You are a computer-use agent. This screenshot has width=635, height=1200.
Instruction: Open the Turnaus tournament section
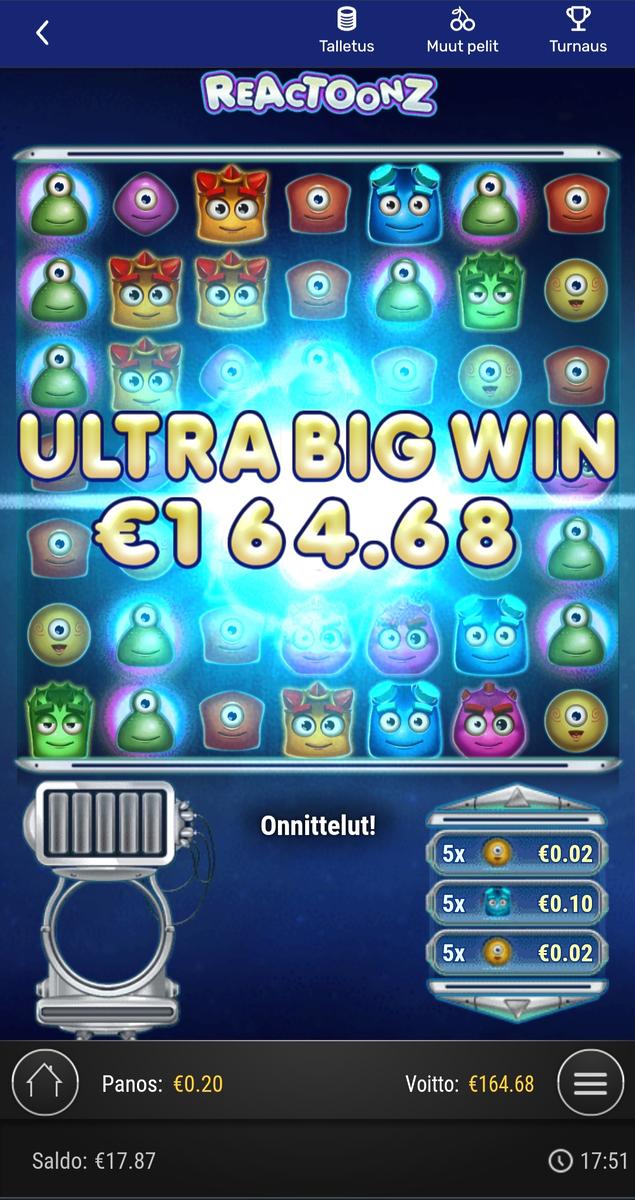578,31
